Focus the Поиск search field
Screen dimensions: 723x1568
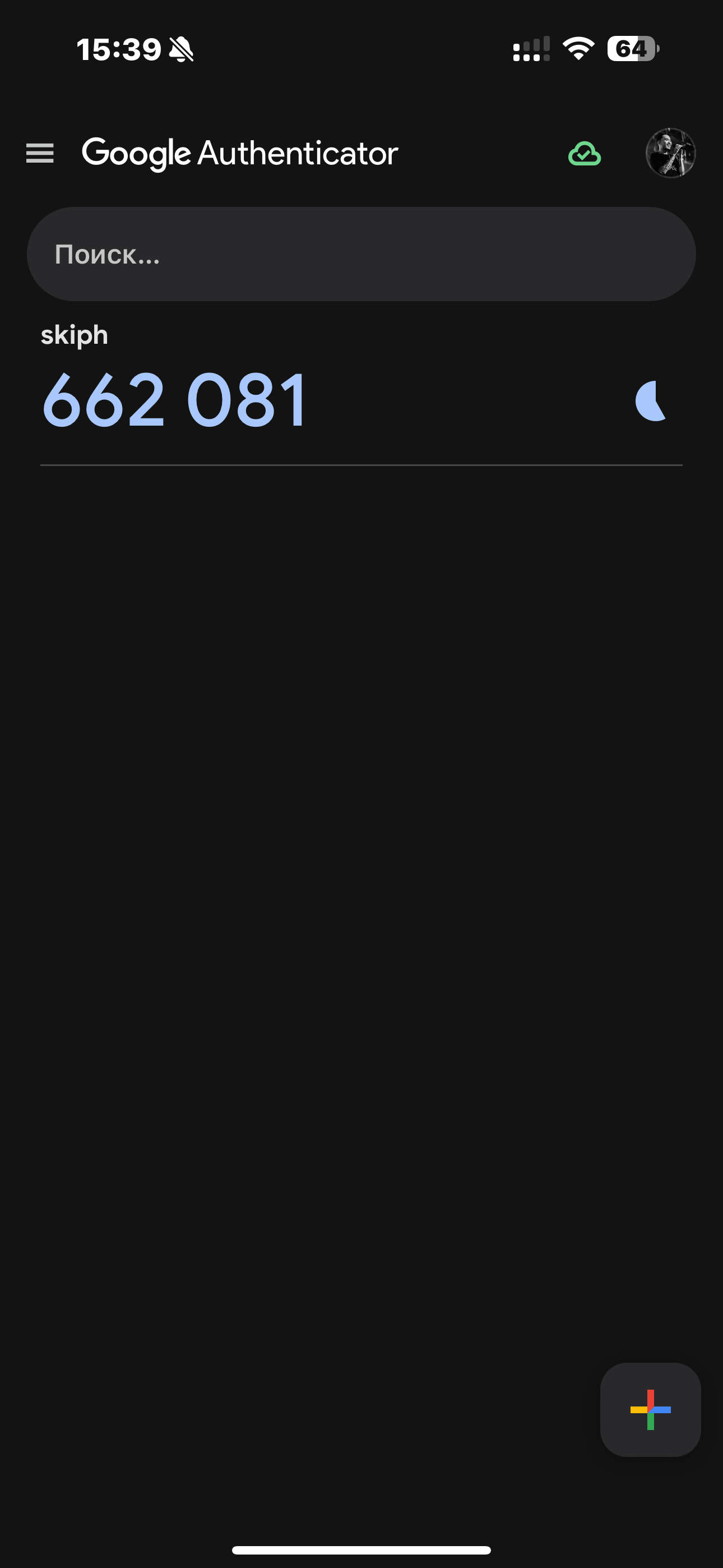point(361,255)
